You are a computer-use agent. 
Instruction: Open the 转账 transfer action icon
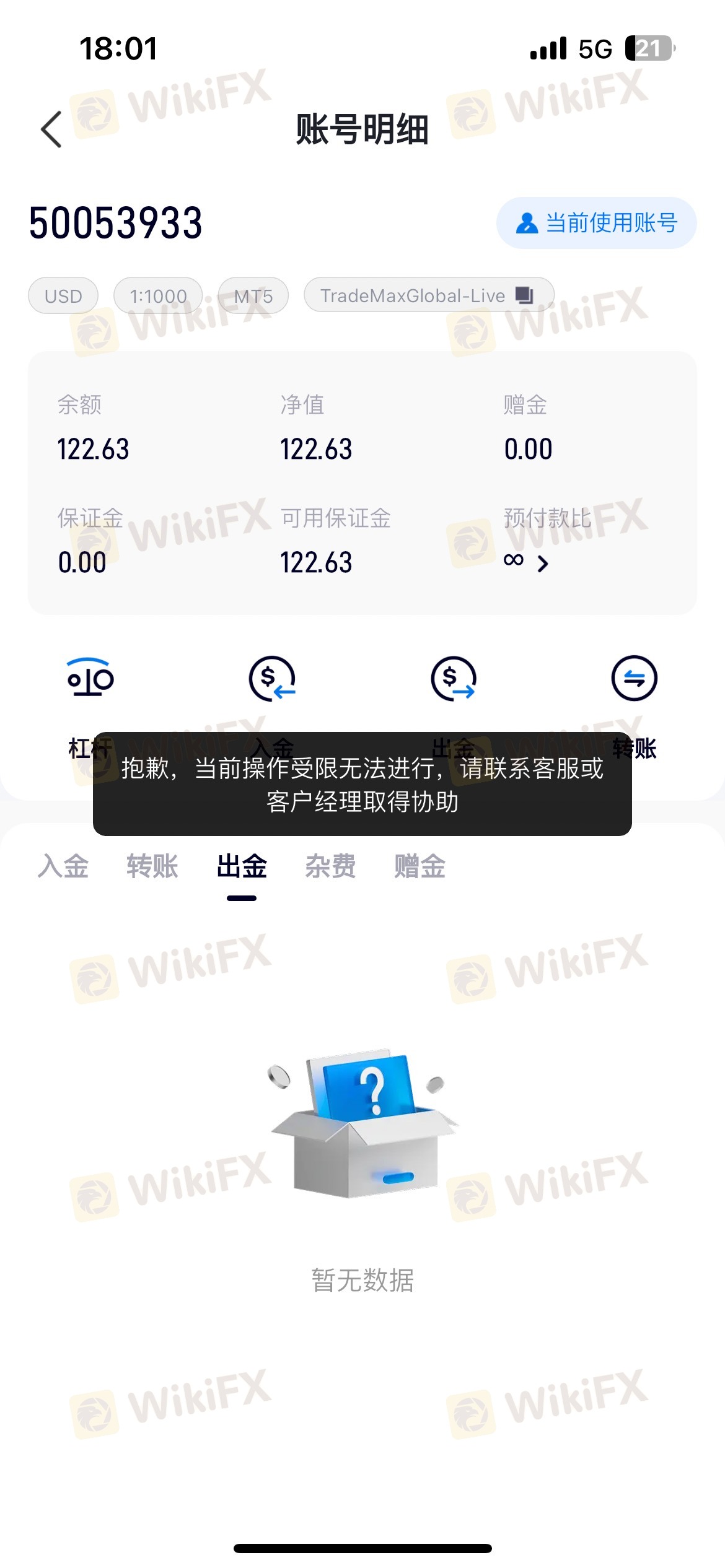[634, 678]
